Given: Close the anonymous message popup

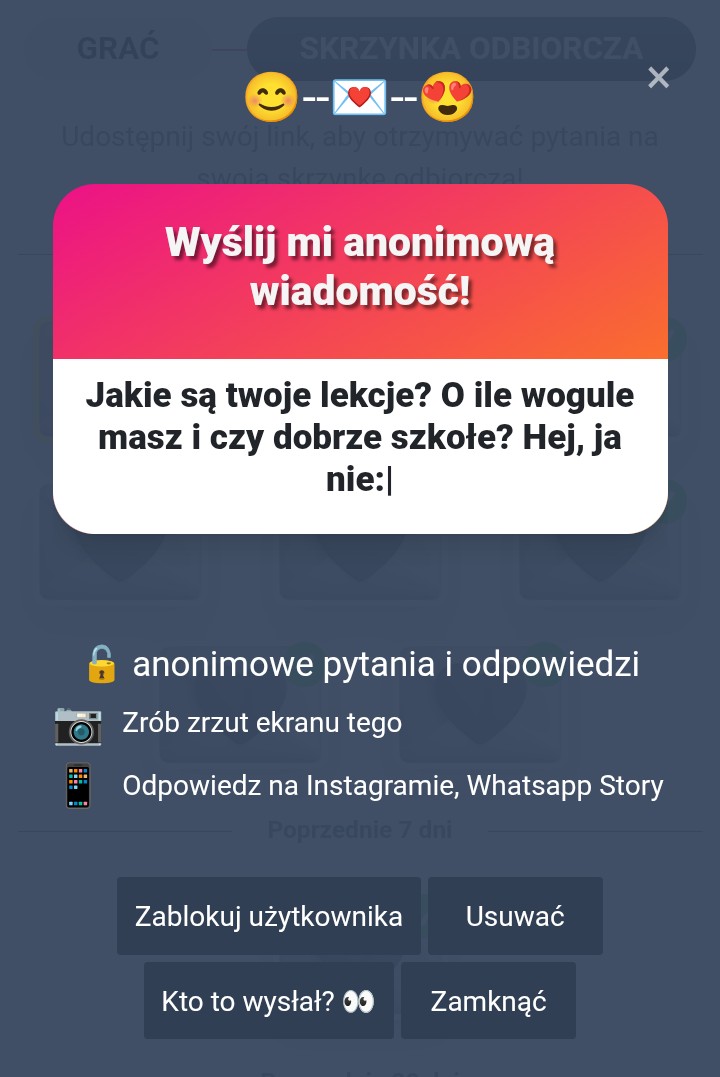Looking at the screenshot, I should tap(658, 77).
